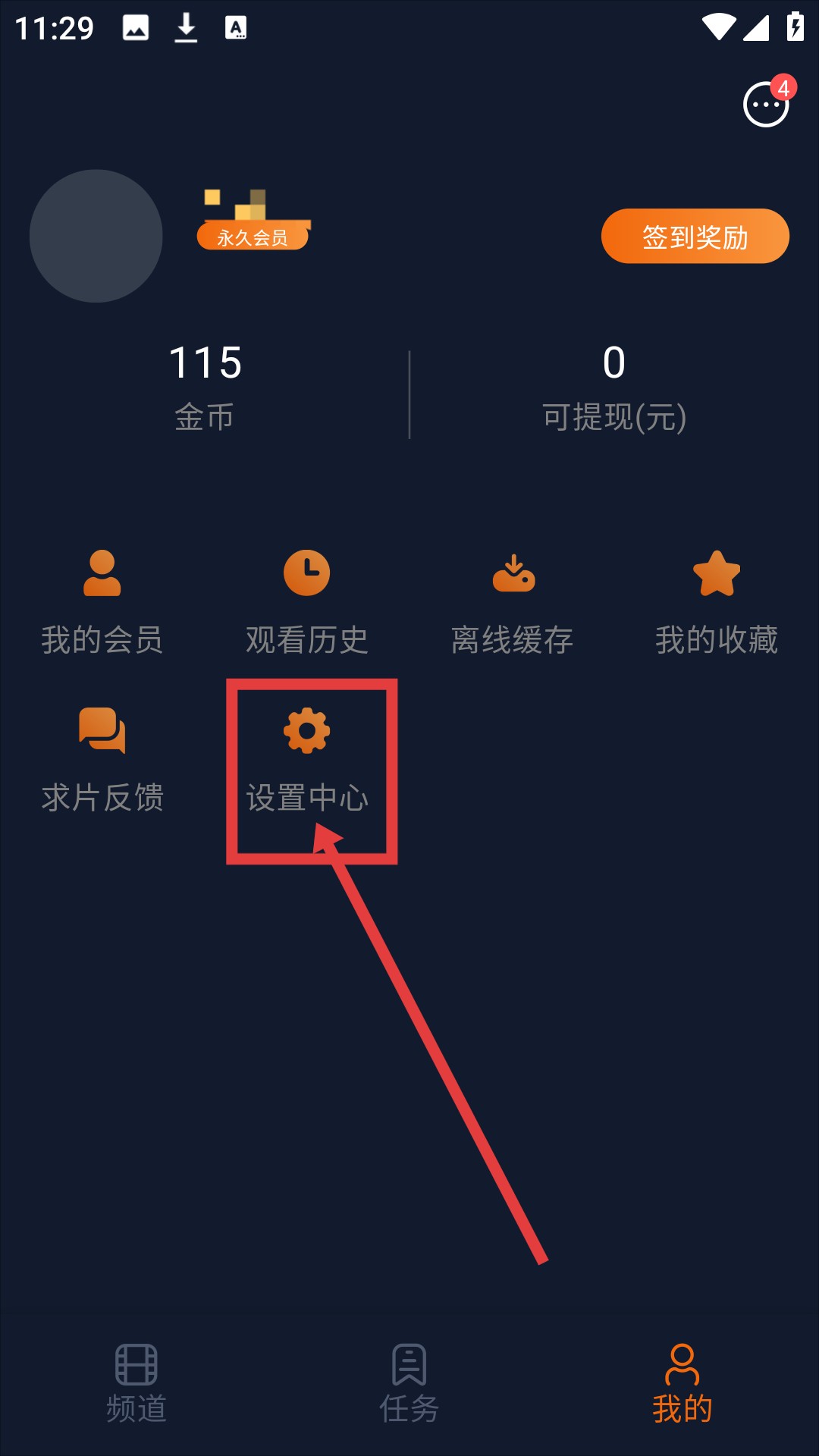The image size is (819, 1456).
Task: Tap the profile avatar
Action: 96,236
